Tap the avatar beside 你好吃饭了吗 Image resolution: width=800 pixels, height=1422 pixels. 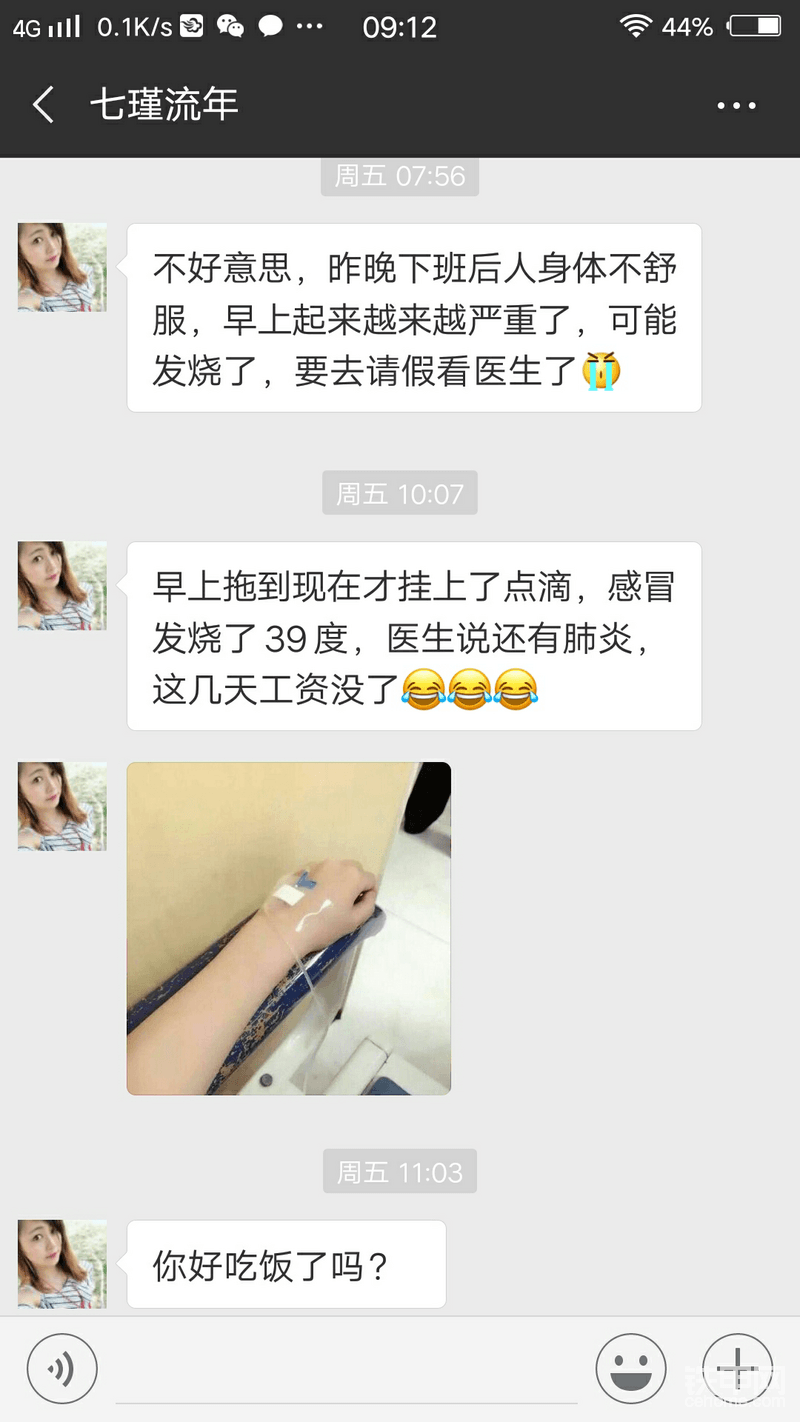pos(62,1263)
